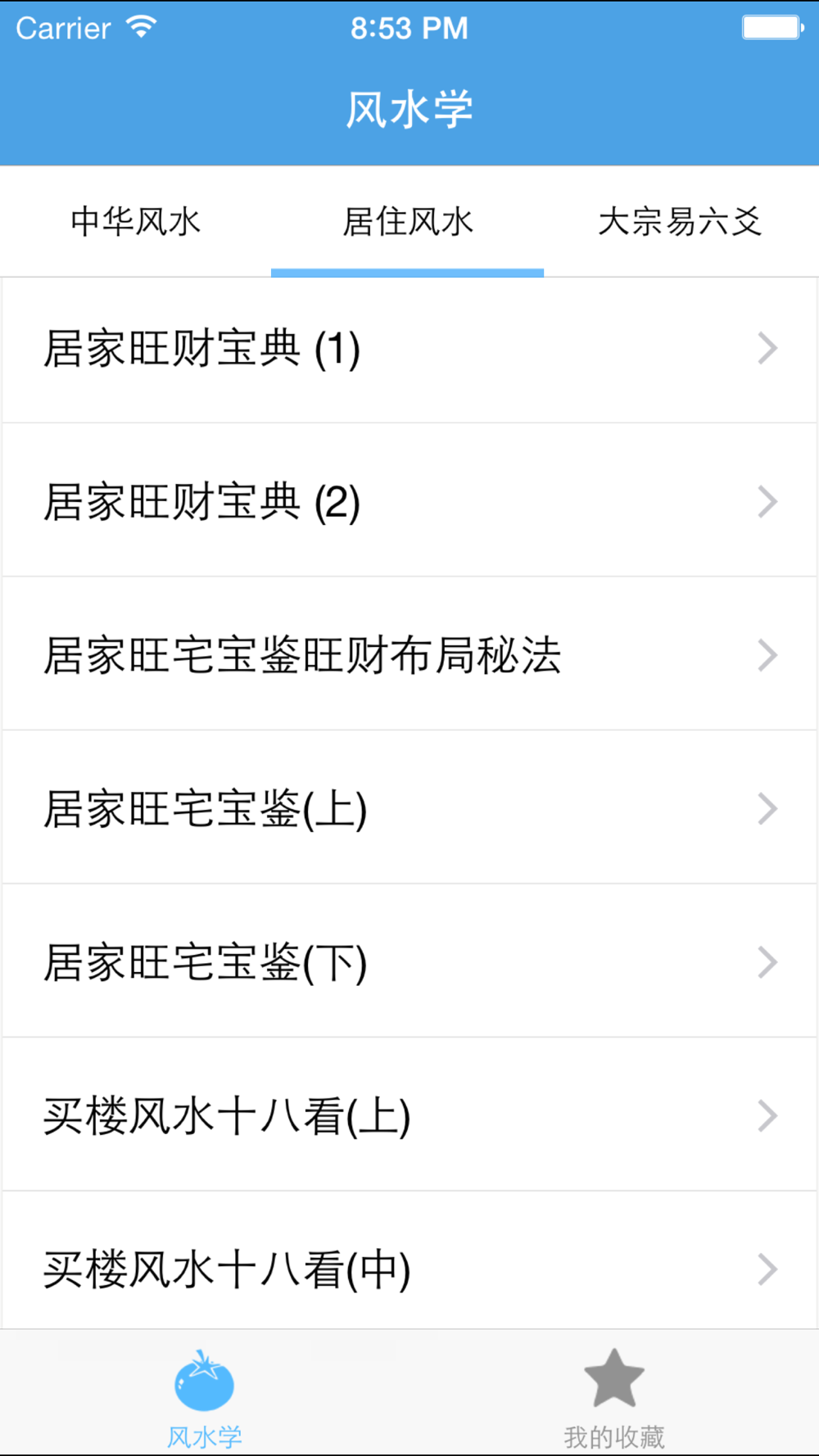Open 居家旺宅宝鉴(上)
Image resolution: width=819 pixels, height=1456 pixels.
(x=409, y=809)
